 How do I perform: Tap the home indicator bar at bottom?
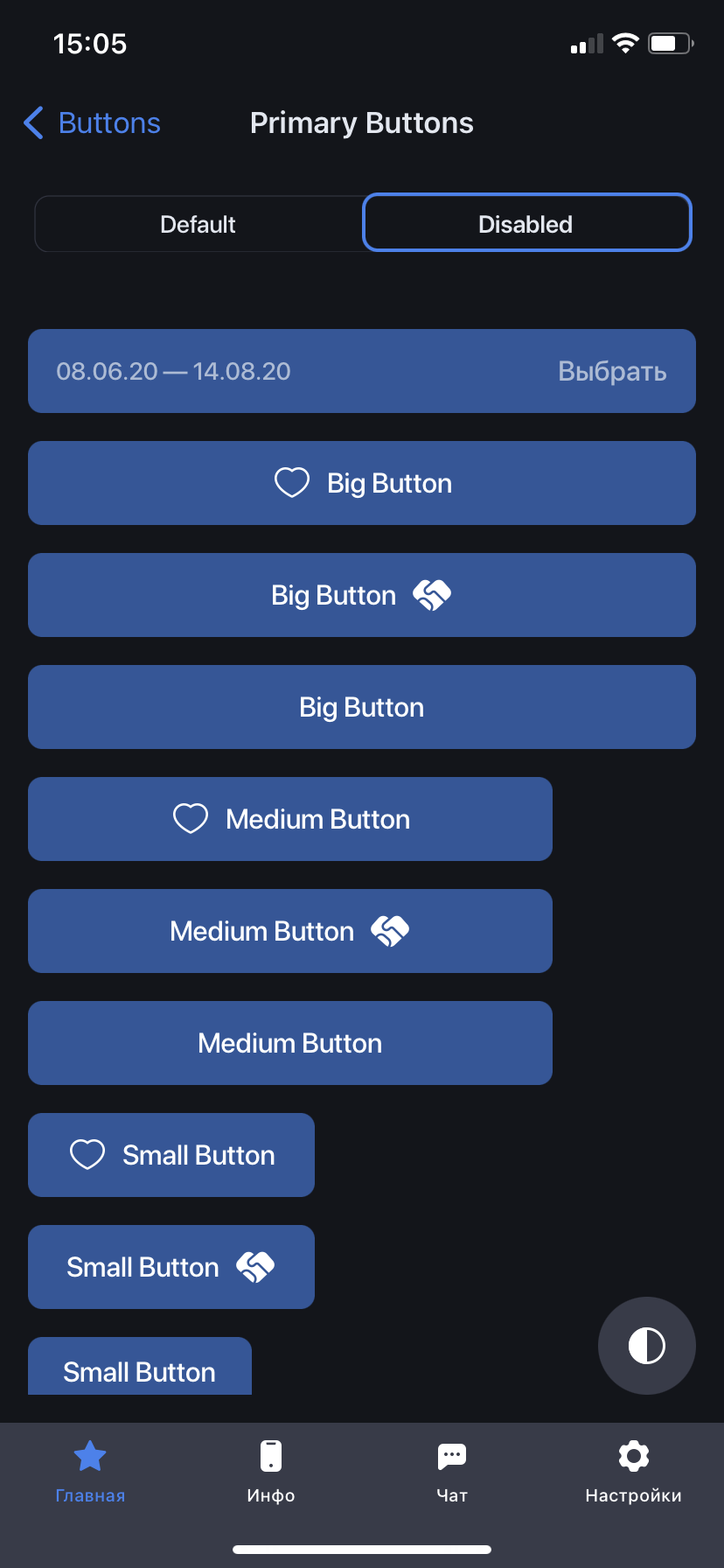pyautogui.click(x=362, y=1549)
